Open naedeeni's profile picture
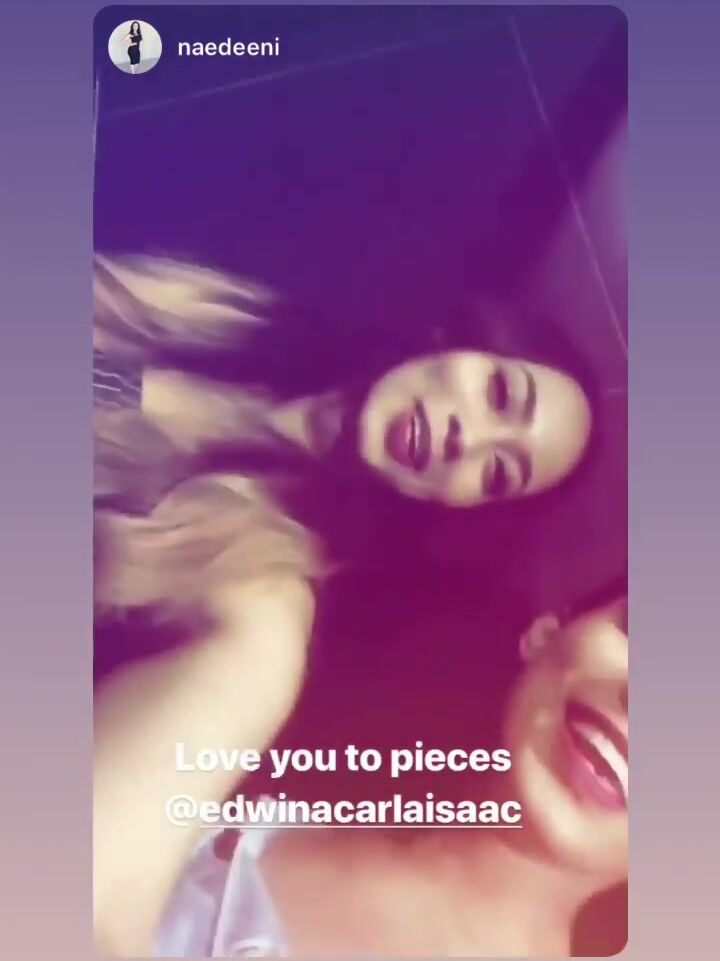Viewport: 720px width, 961px height. [135, 47]
